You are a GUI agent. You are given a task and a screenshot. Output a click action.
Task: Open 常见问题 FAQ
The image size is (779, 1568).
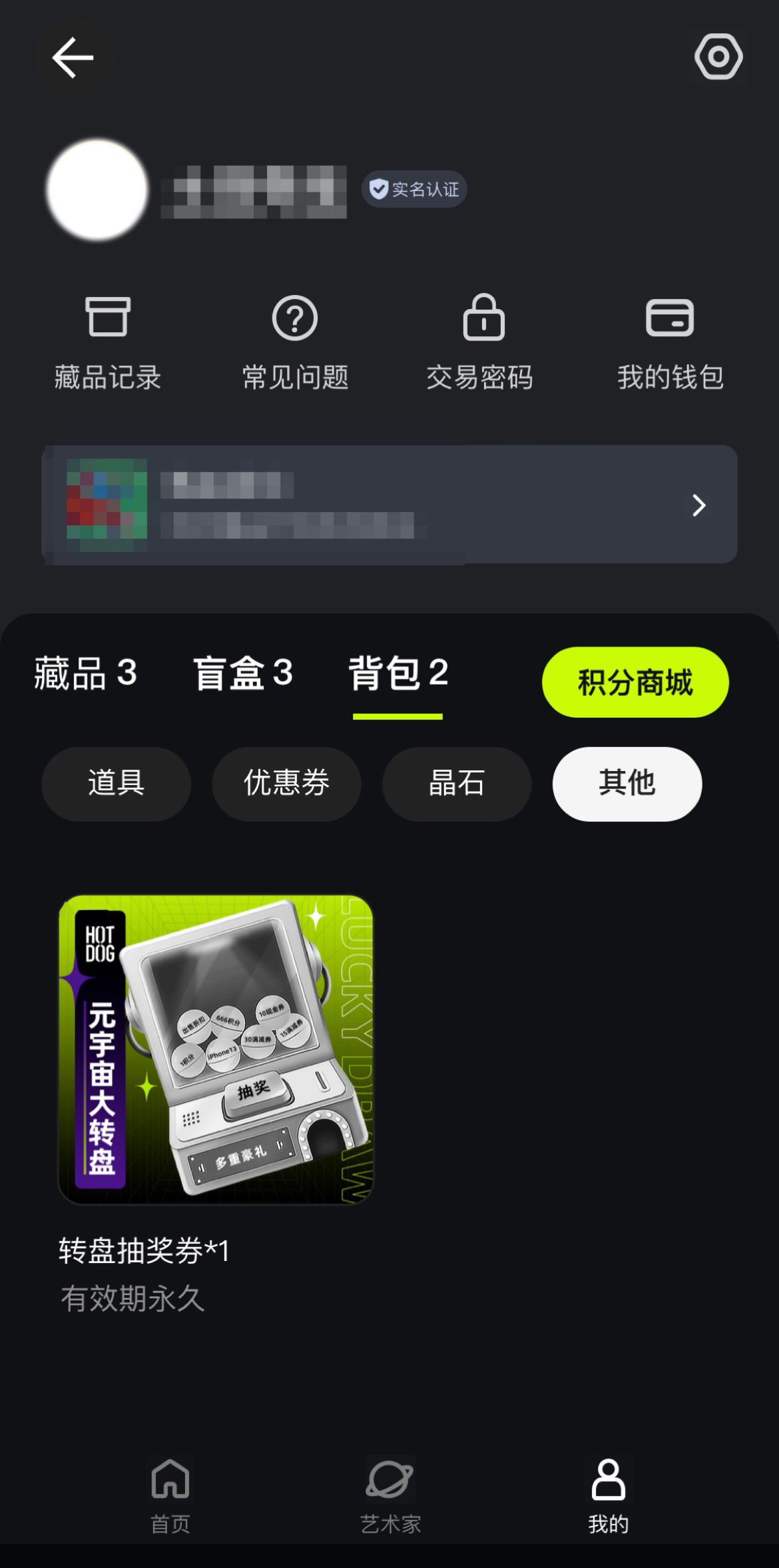tap(295, 343)
